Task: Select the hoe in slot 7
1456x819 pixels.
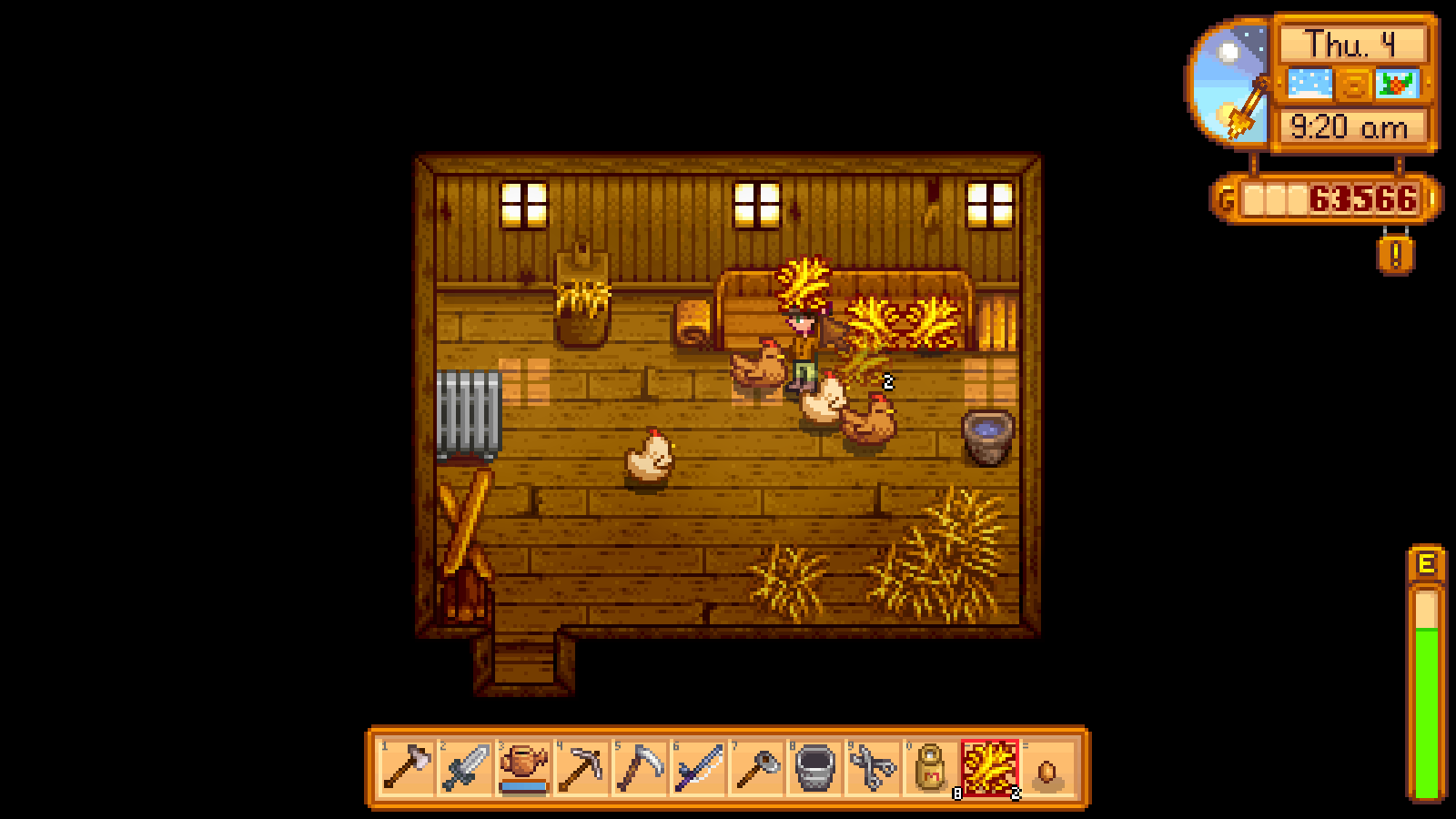Action: pos(756,768)
